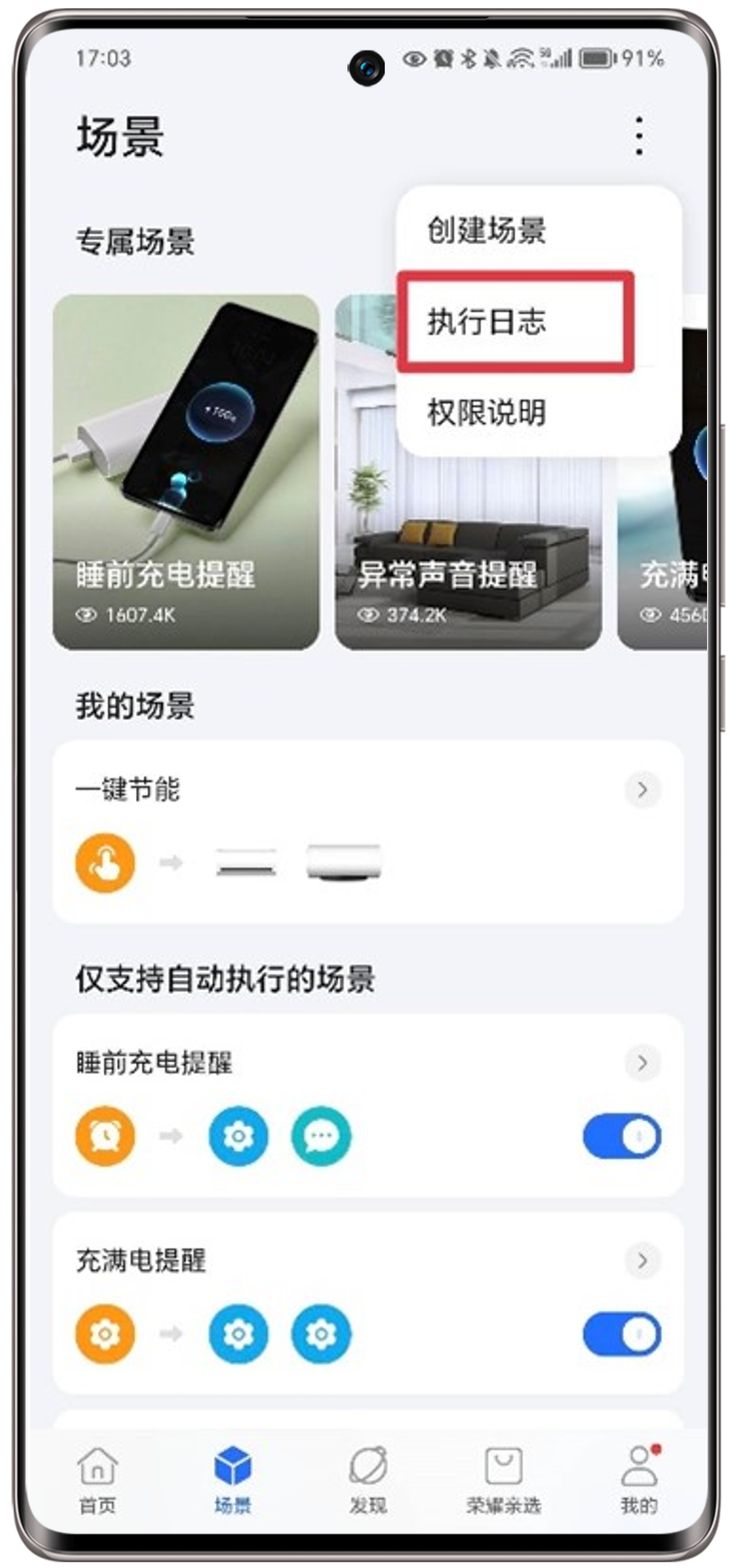The image size is (737, 1568).
Task: Run the 一键节能 orange tap button
Action: point(105,863)
